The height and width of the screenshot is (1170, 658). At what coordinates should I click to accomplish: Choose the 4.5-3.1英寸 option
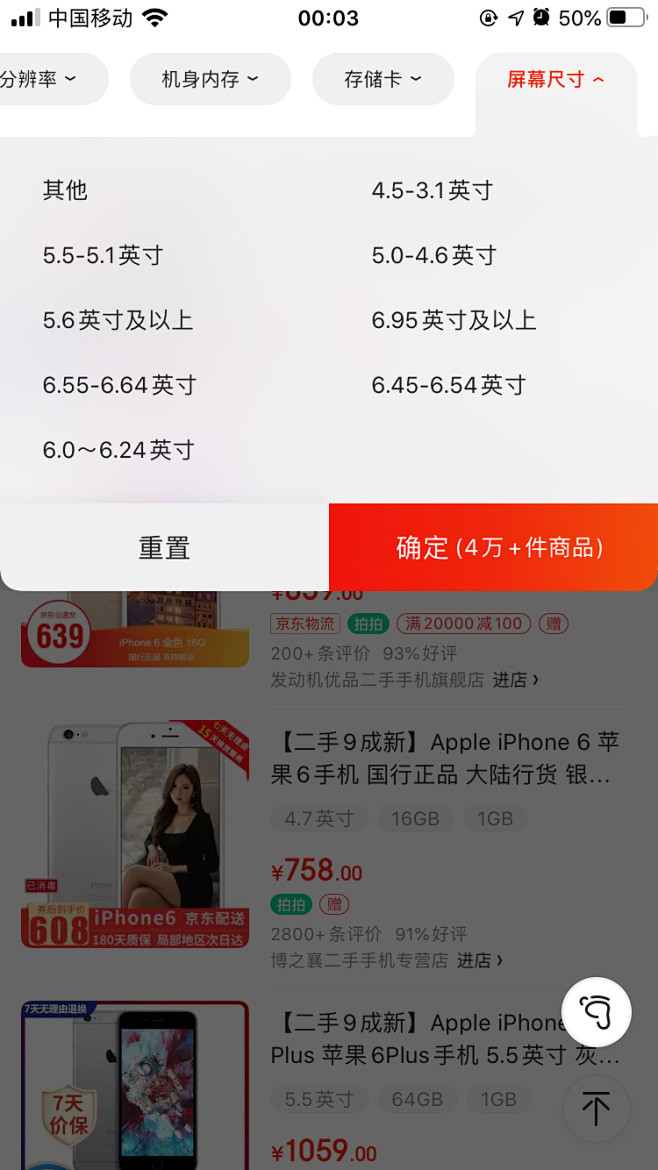point(432,190)
